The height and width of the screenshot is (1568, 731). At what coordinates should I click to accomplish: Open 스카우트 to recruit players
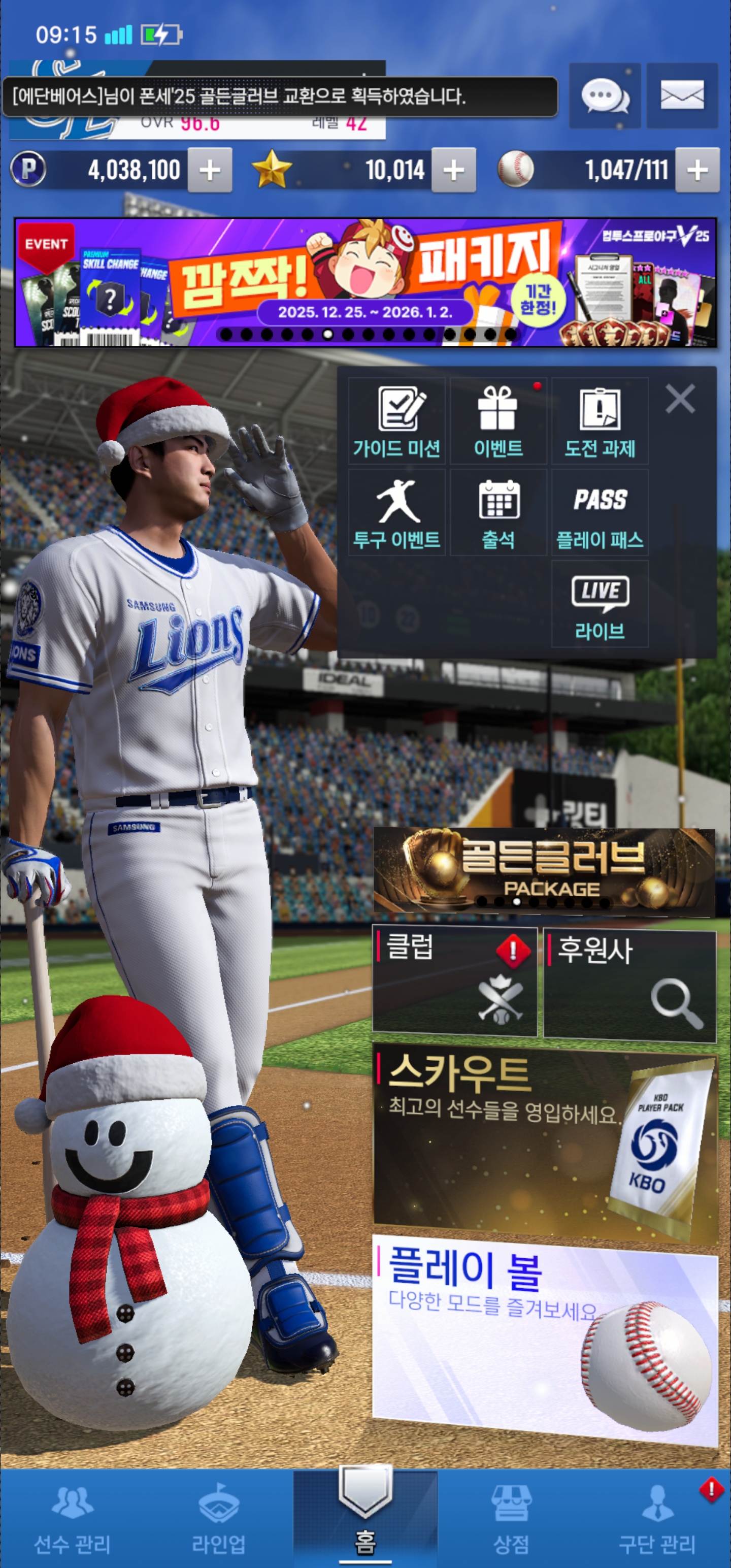544,1143
